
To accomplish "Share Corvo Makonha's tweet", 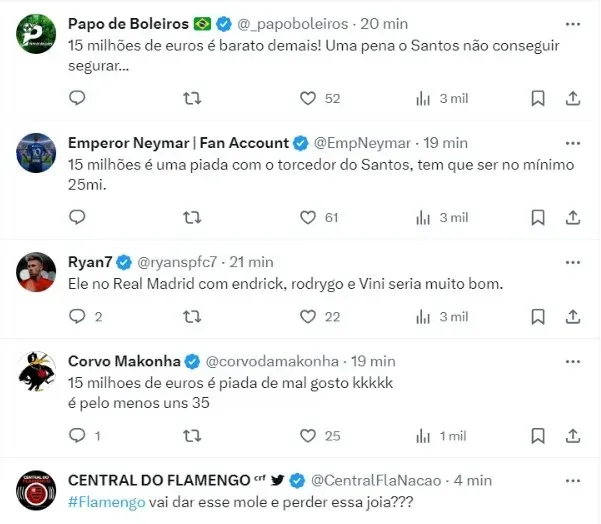I will [x=573, y=435].
